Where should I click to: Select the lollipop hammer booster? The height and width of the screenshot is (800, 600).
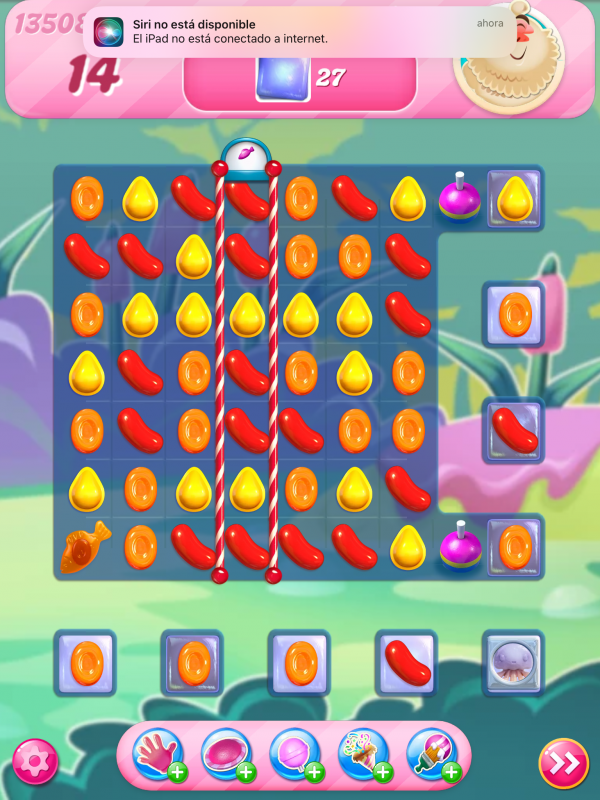[294, 753]
